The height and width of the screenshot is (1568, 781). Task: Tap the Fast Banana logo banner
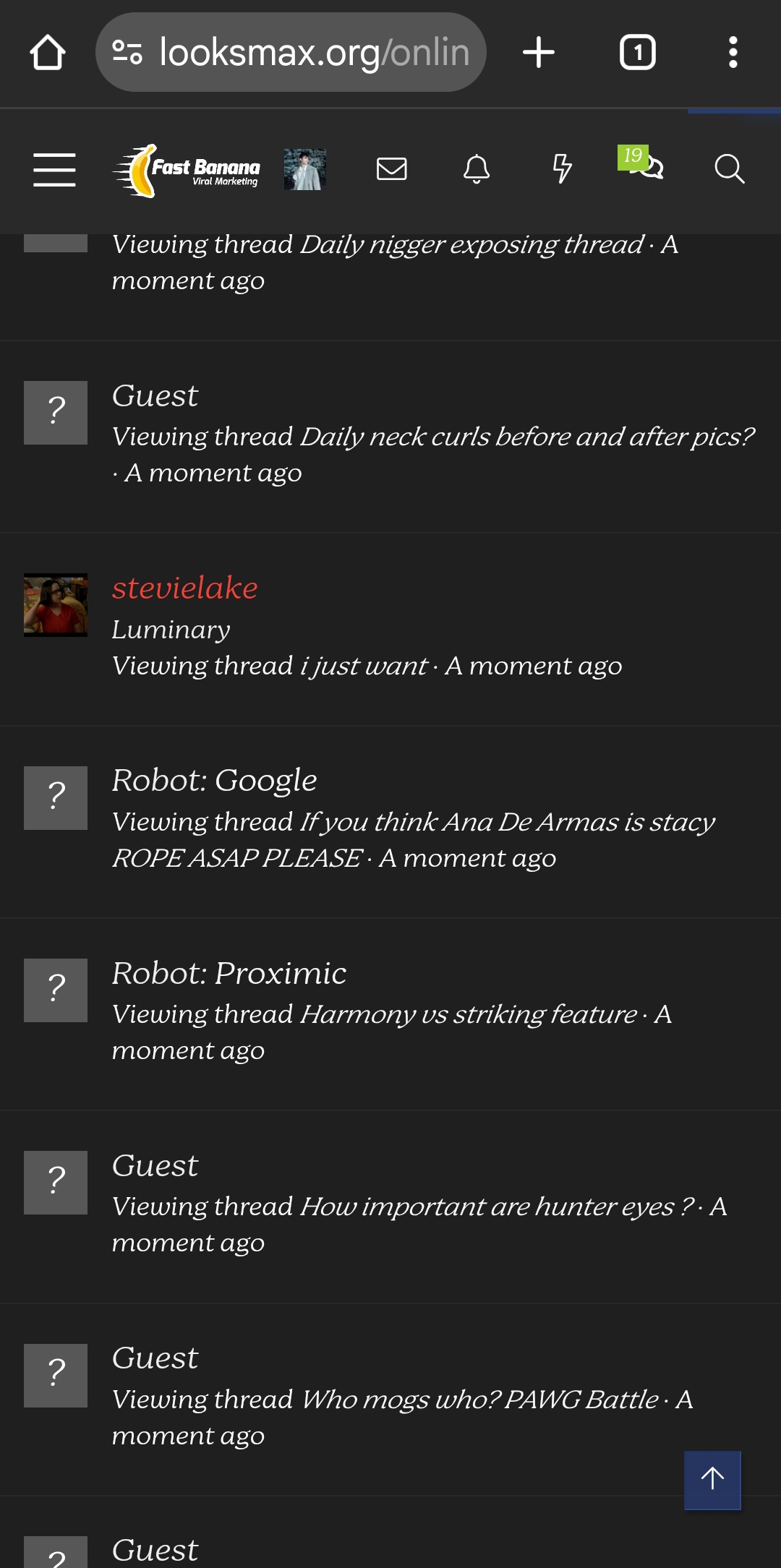pos(187,171)
